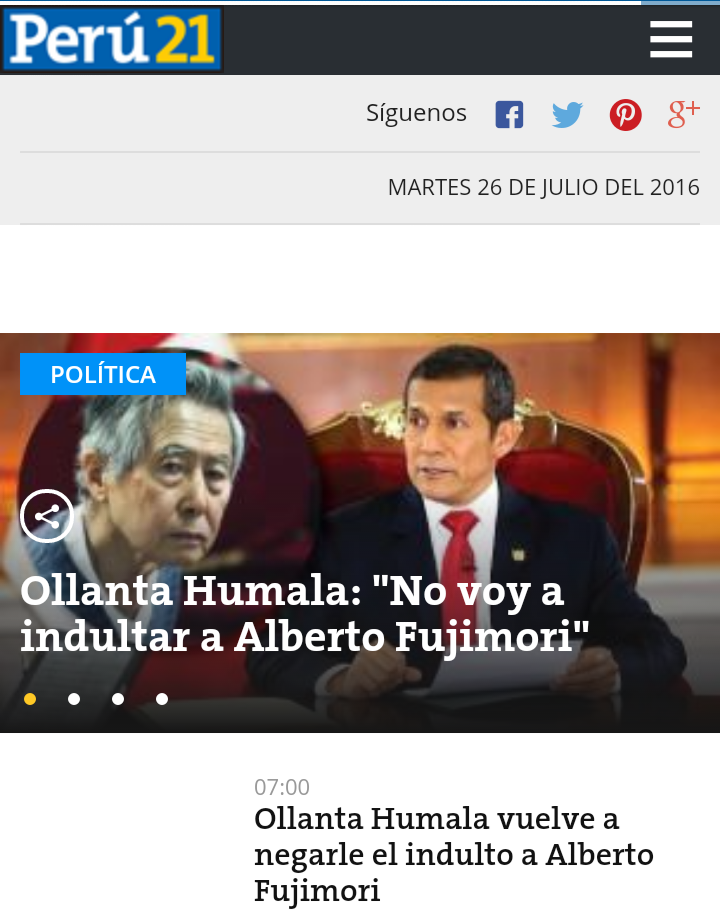Select the fourth carousel slide dot
The image size is (720, 923).
pos(162,699)
